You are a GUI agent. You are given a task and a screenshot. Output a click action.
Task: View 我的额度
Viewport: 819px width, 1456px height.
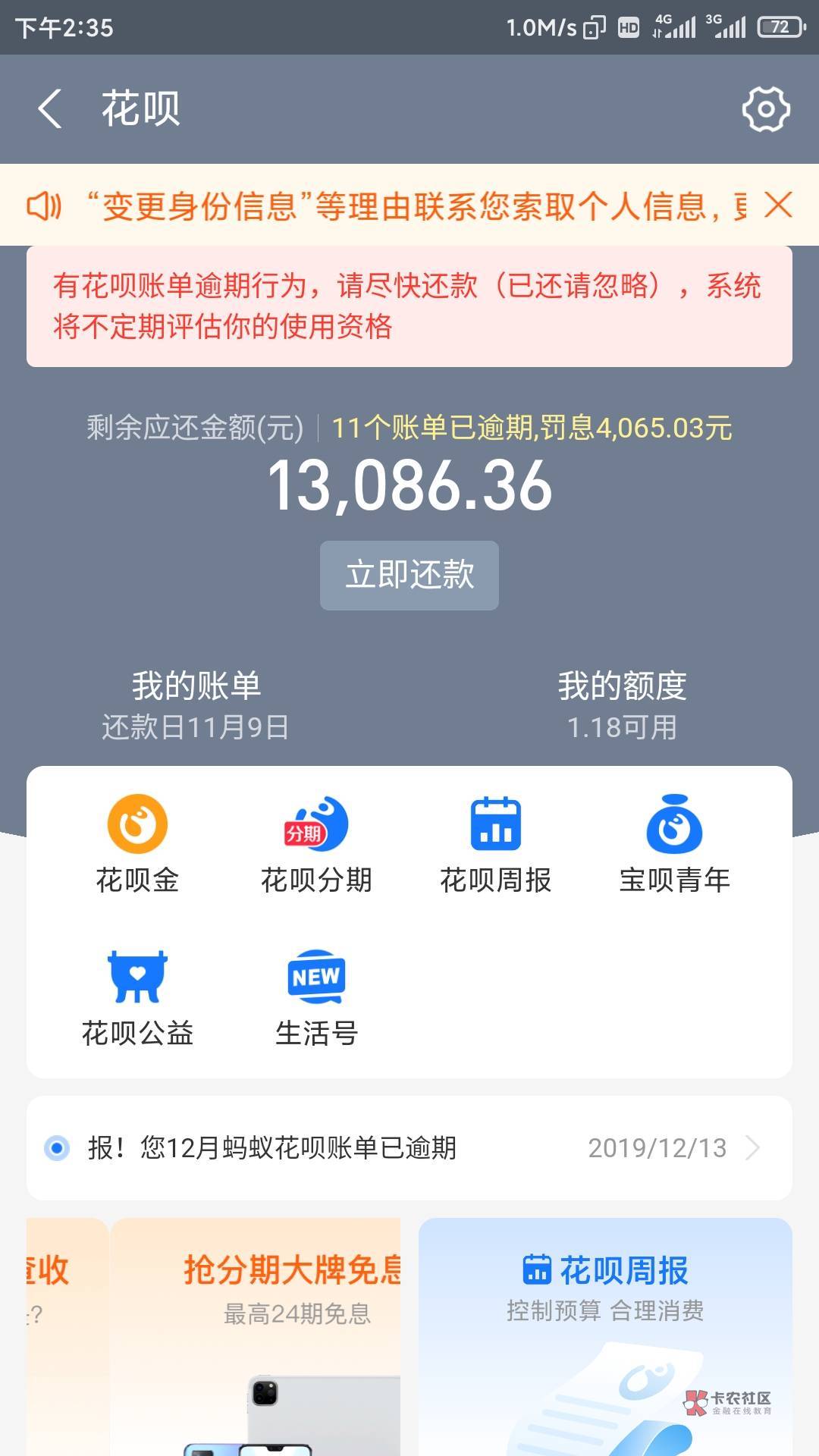623,705
